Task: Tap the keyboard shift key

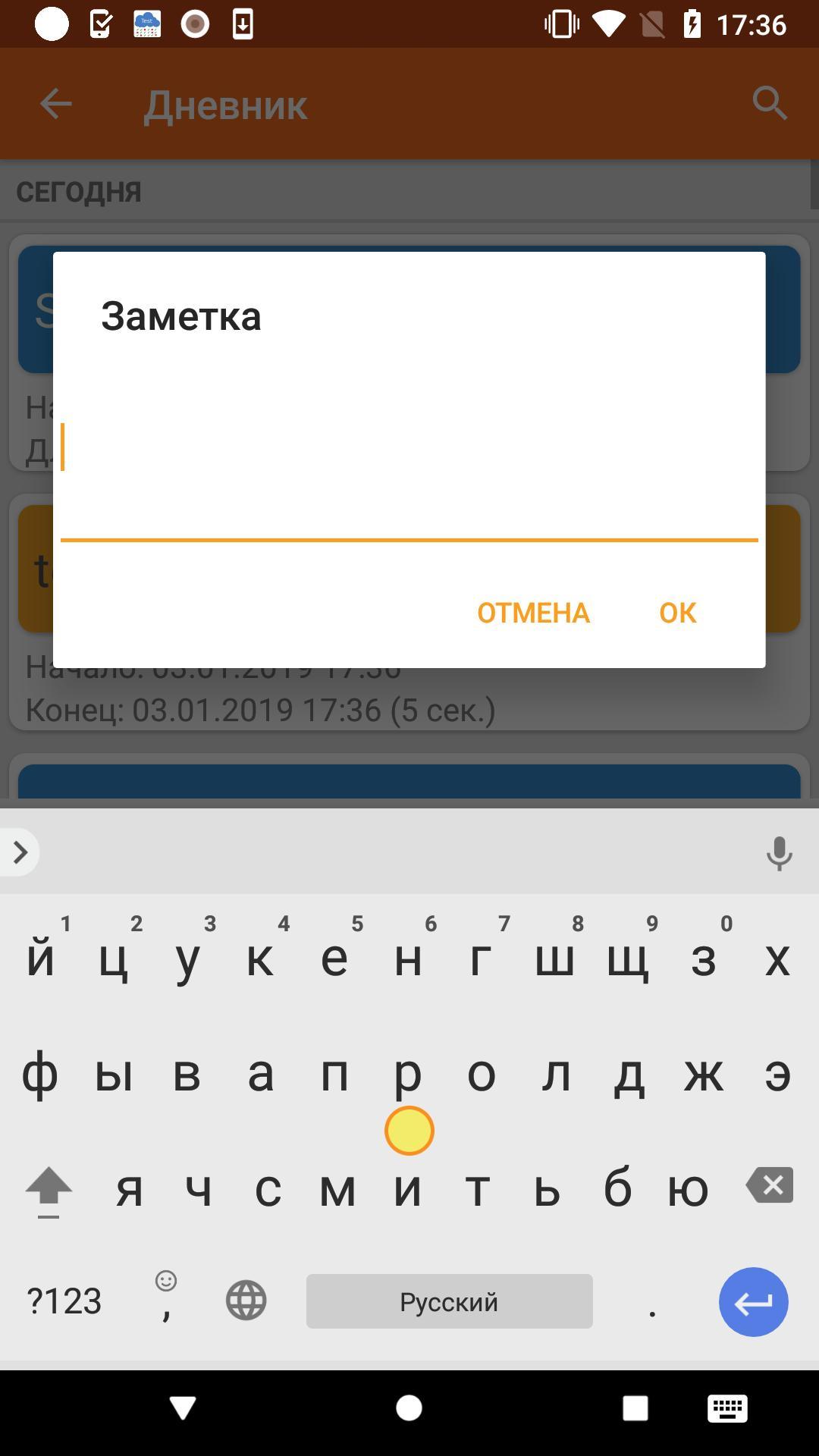Action: (x=49, y=1188)
